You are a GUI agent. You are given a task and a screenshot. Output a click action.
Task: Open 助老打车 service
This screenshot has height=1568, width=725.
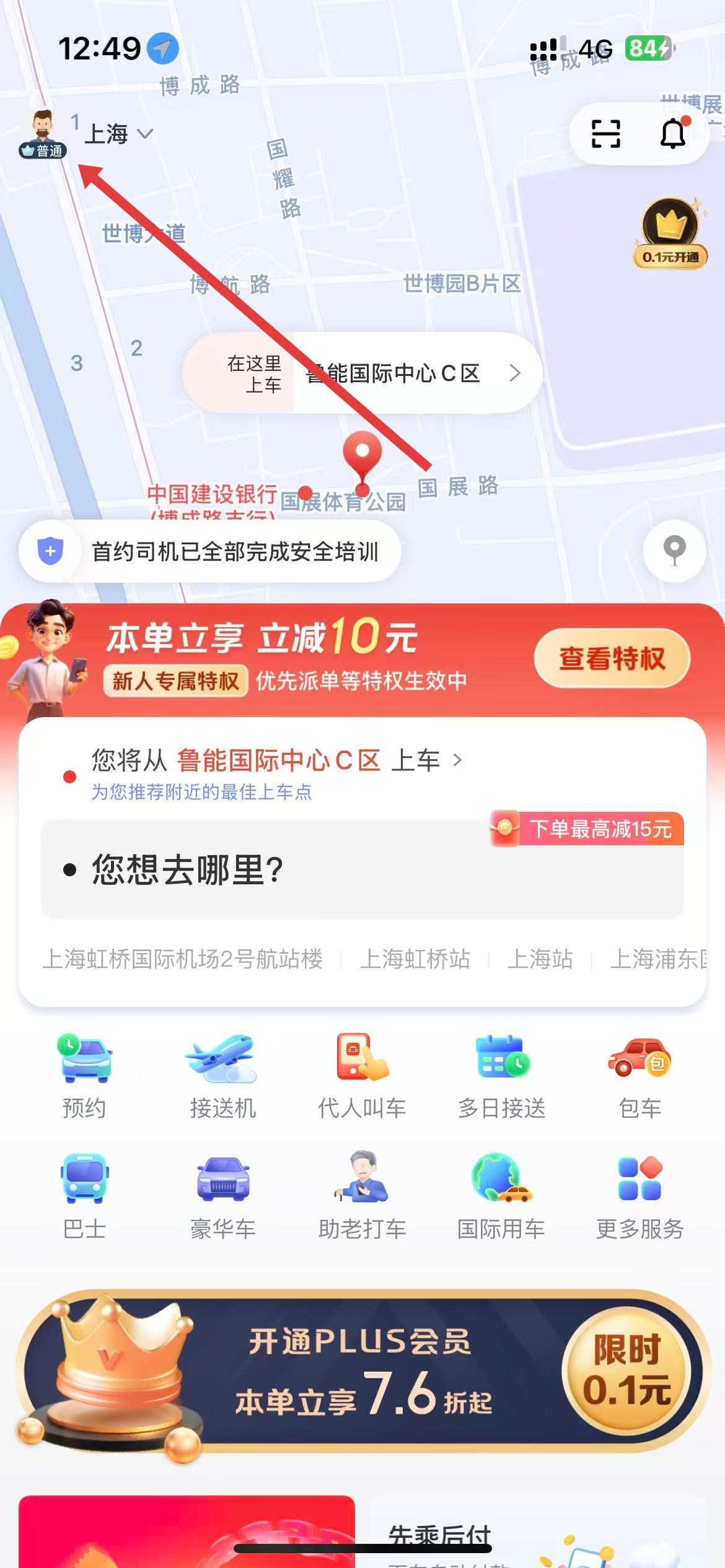tap(362, 1196)
